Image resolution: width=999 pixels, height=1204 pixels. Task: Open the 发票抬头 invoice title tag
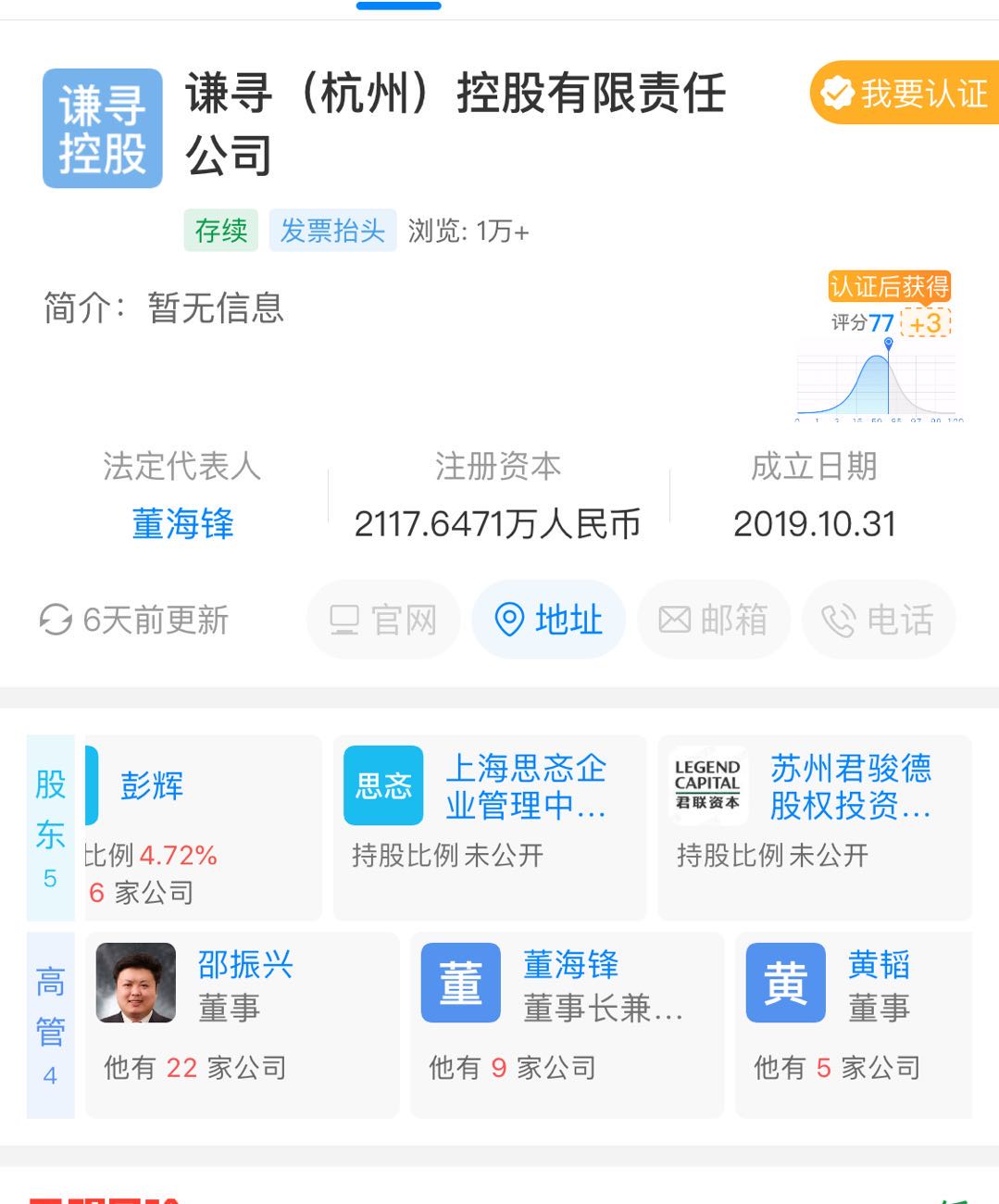pos(332,231)
